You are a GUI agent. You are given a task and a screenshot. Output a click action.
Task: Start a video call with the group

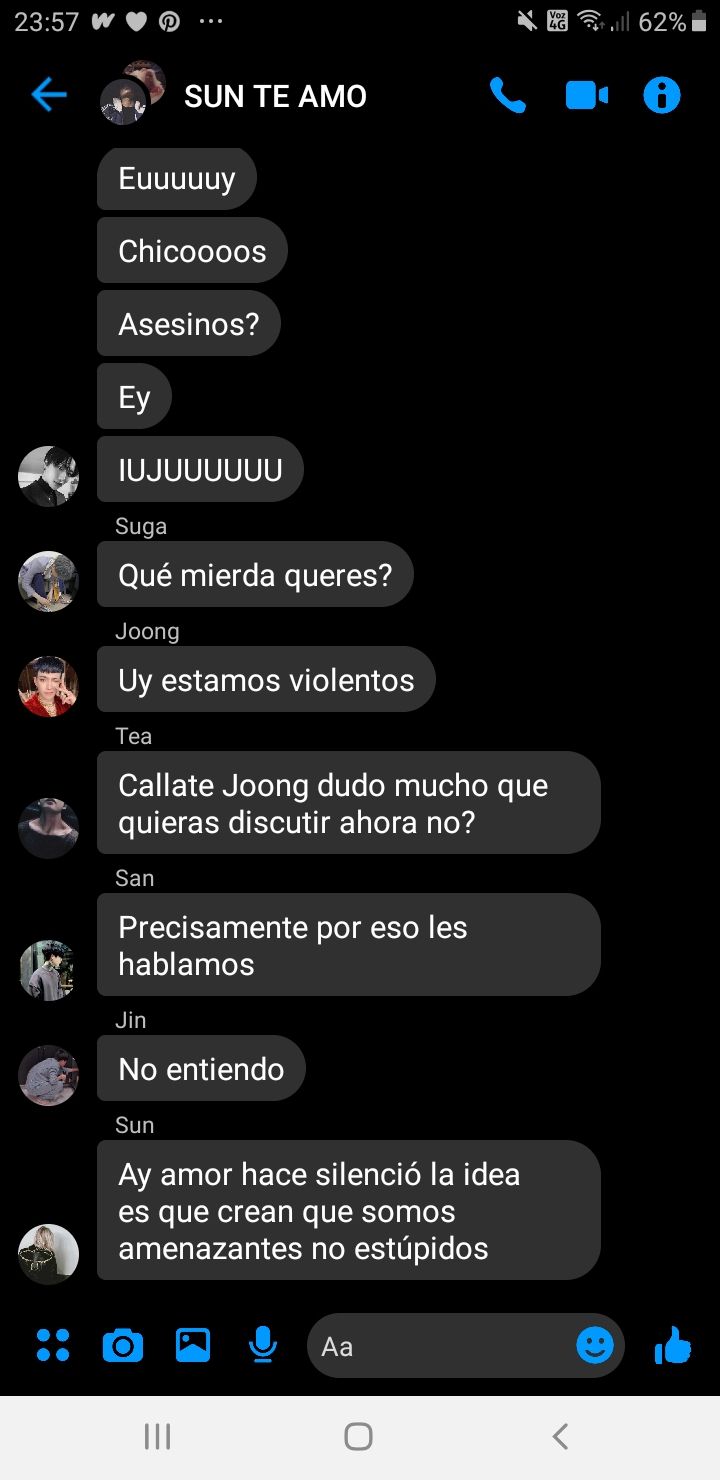(586, 96)
